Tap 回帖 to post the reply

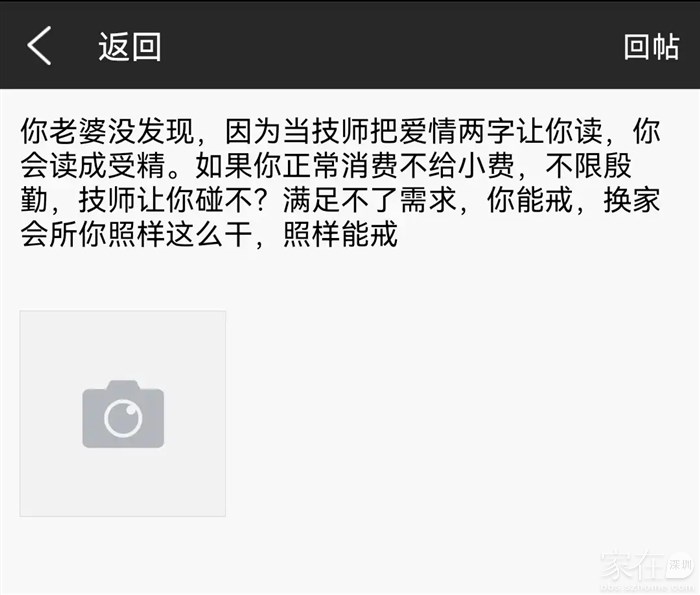pos(651,47)
